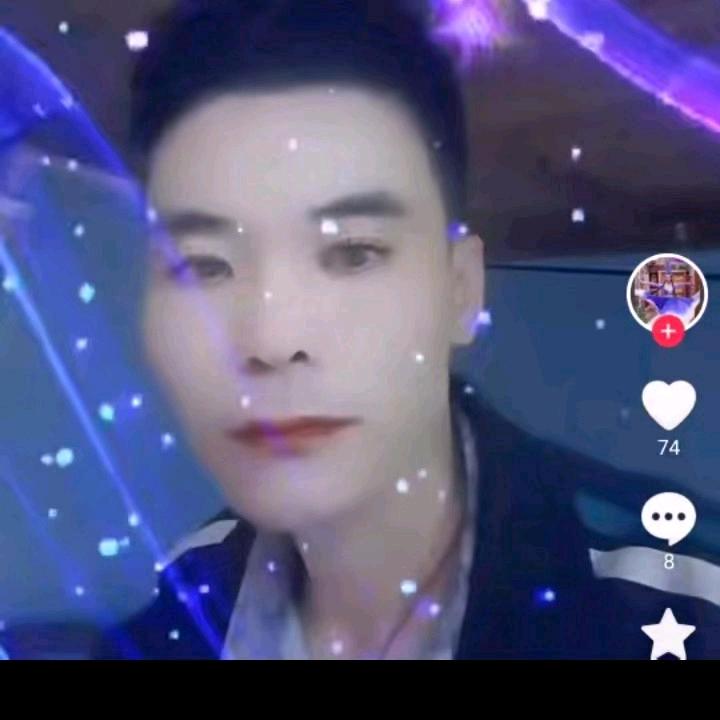The height and width of the screenshot is (720, 720).
Task: Open the comments bubble icon
Action: (x=668, y=520)
